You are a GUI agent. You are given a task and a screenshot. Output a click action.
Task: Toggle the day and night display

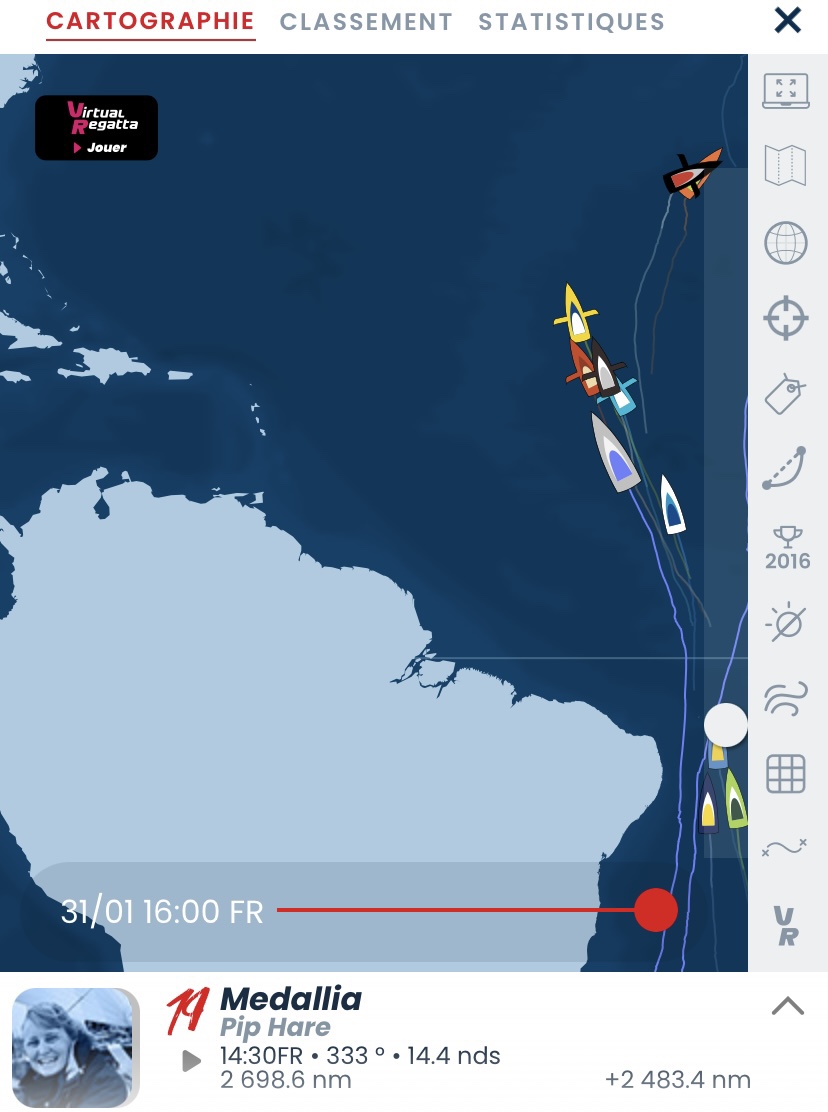tap(785, 622)
